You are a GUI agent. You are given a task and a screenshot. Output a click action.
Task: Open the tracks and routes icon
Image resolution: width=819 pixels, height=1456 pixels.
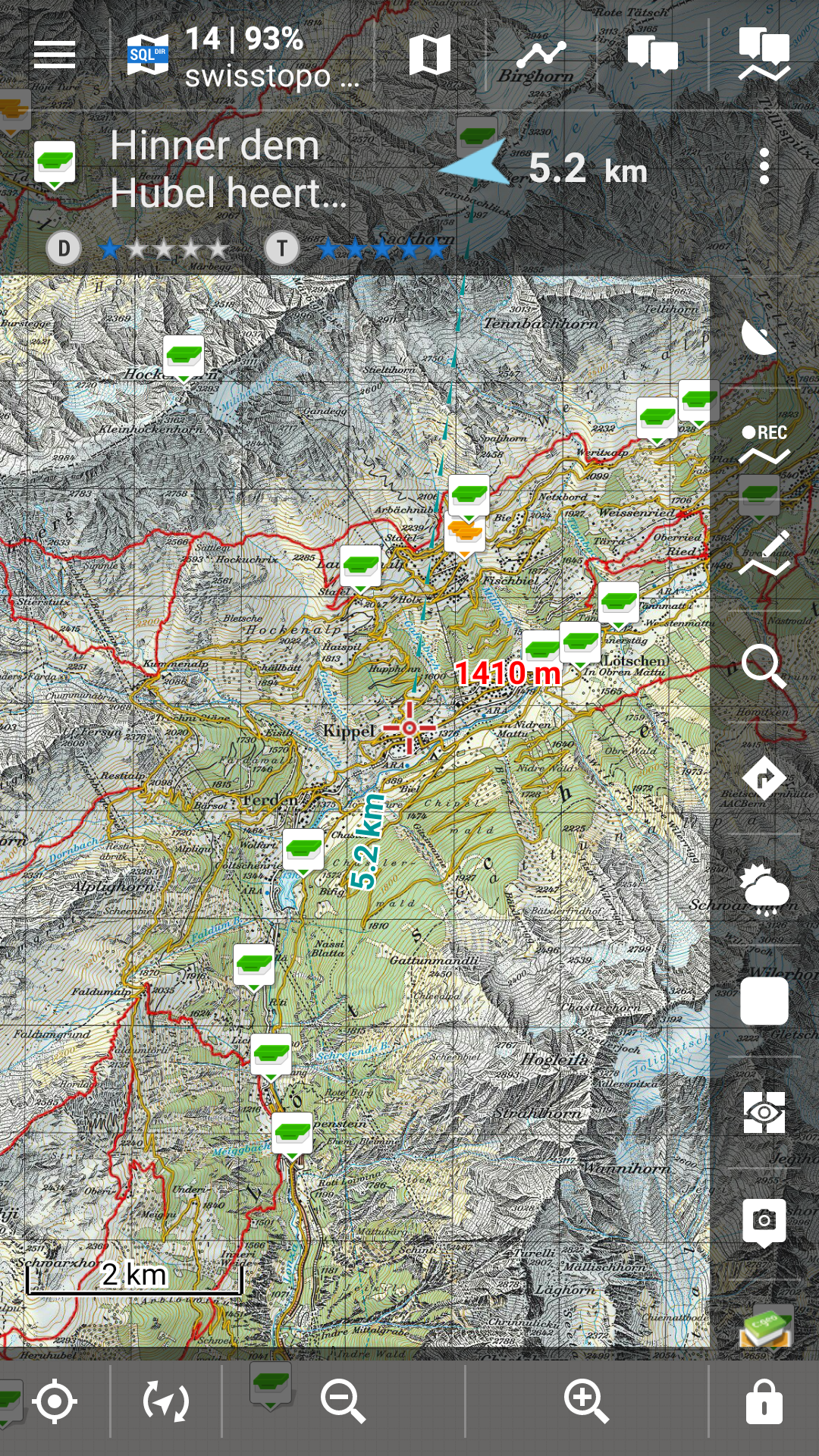541,55
